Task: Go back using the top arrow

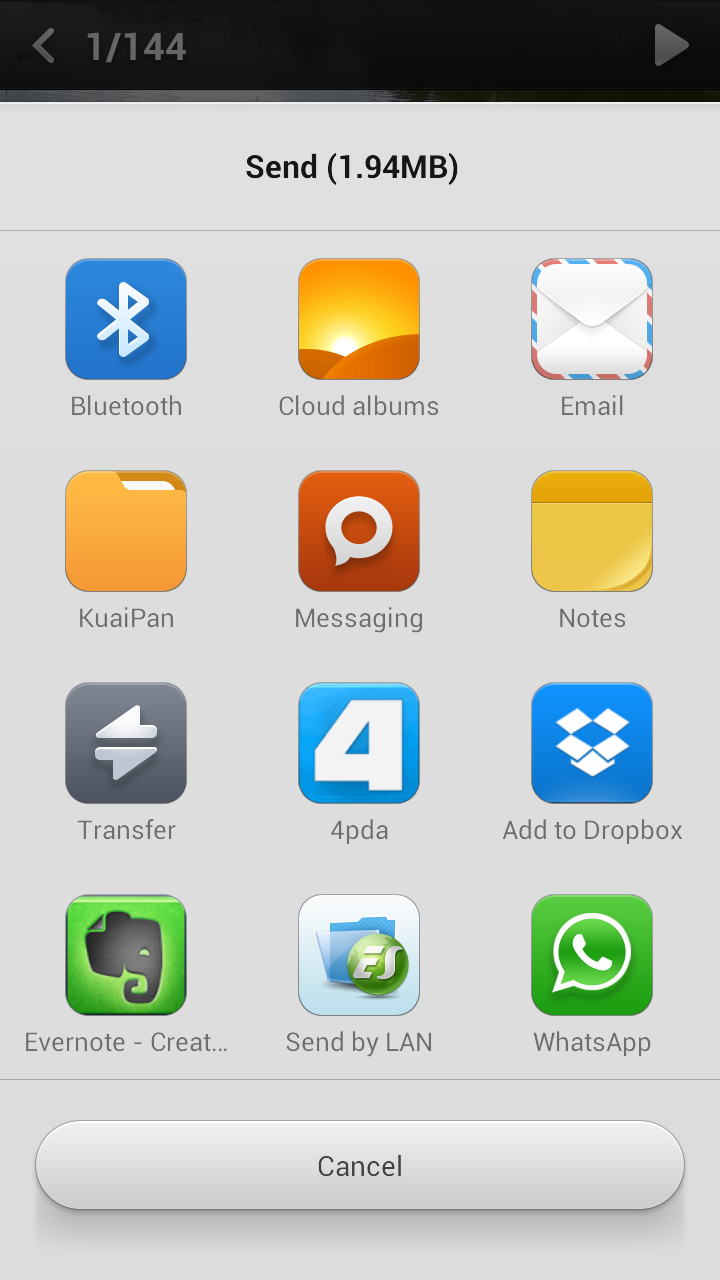Action: click(x=43, y=46)
